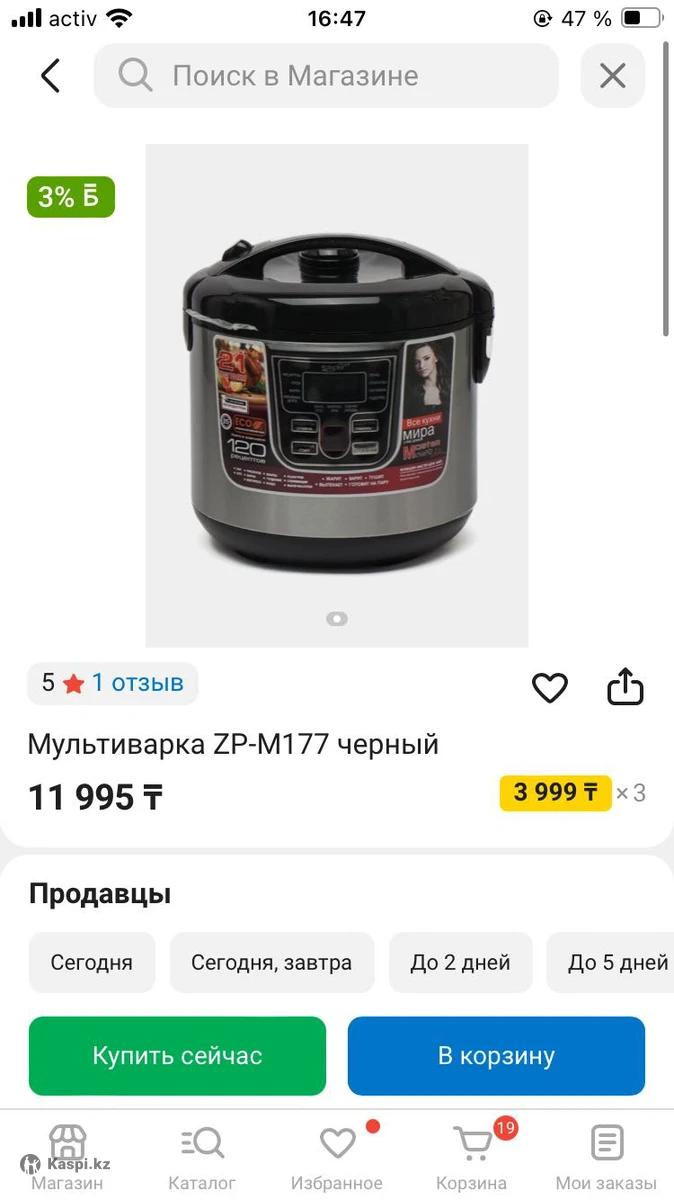Go back using the back arrow
This screenshot has height=1200, width=674.
tap(50, 76)
